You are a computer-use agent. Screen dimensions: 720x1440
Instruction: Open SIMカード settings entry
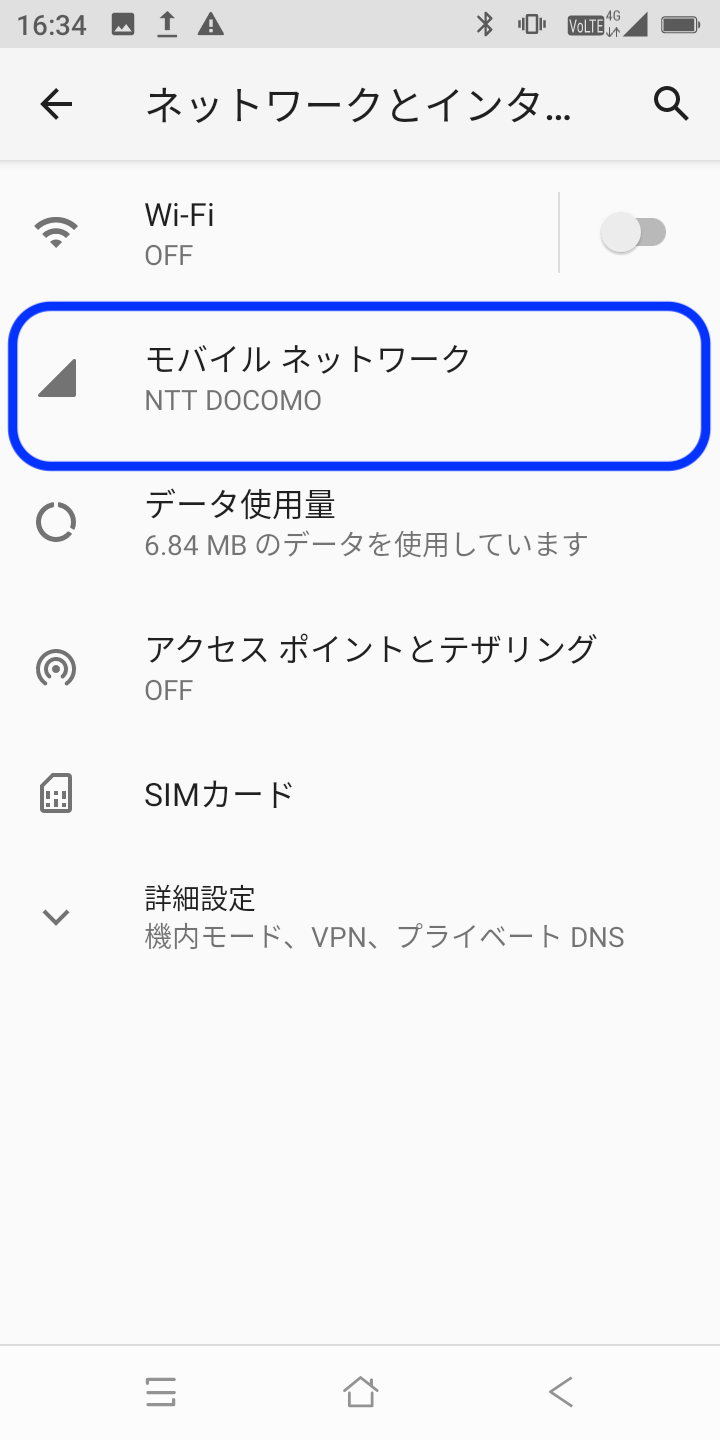pyautogui.click(x=360, y=793)
